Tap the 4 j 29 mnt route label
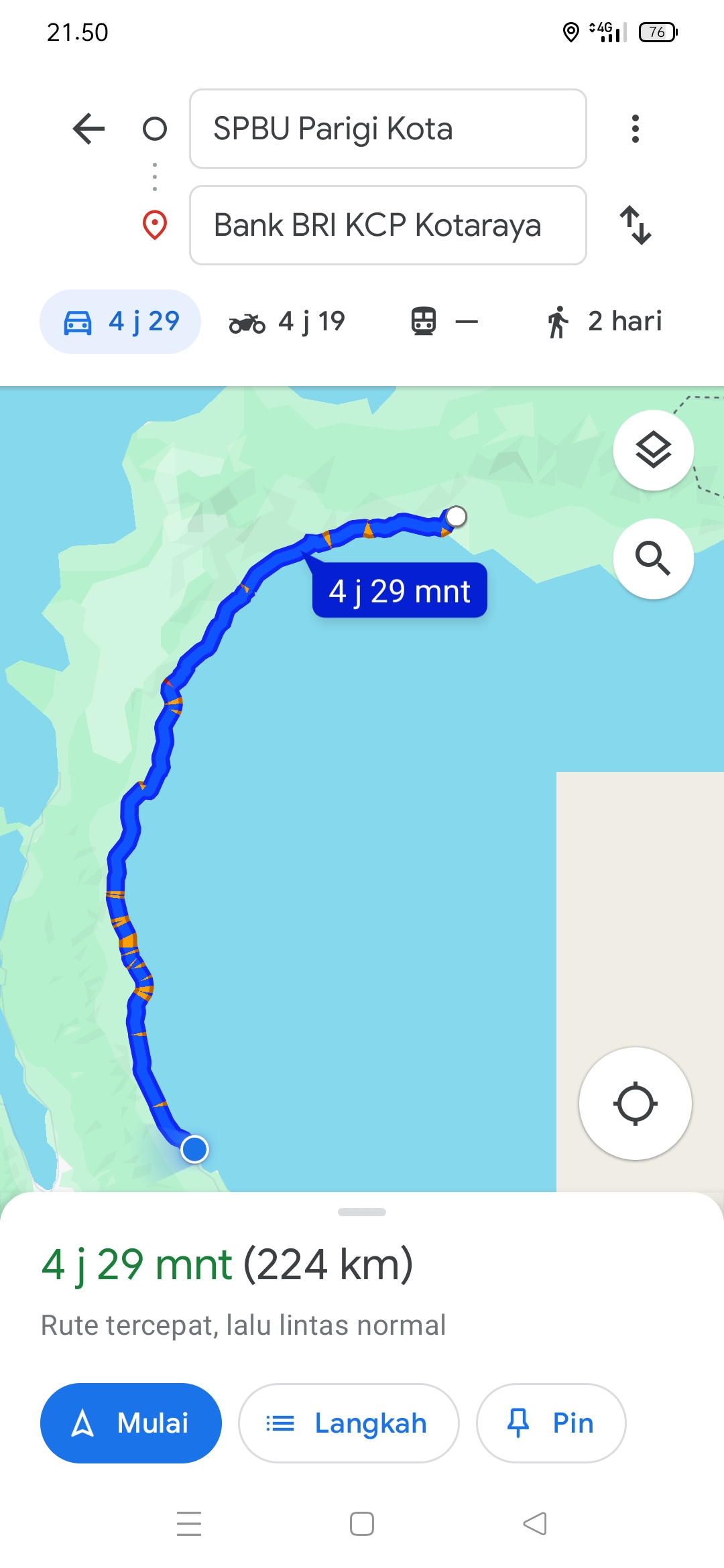Viewport: 724px width, 1568px height. click(400, 590)
